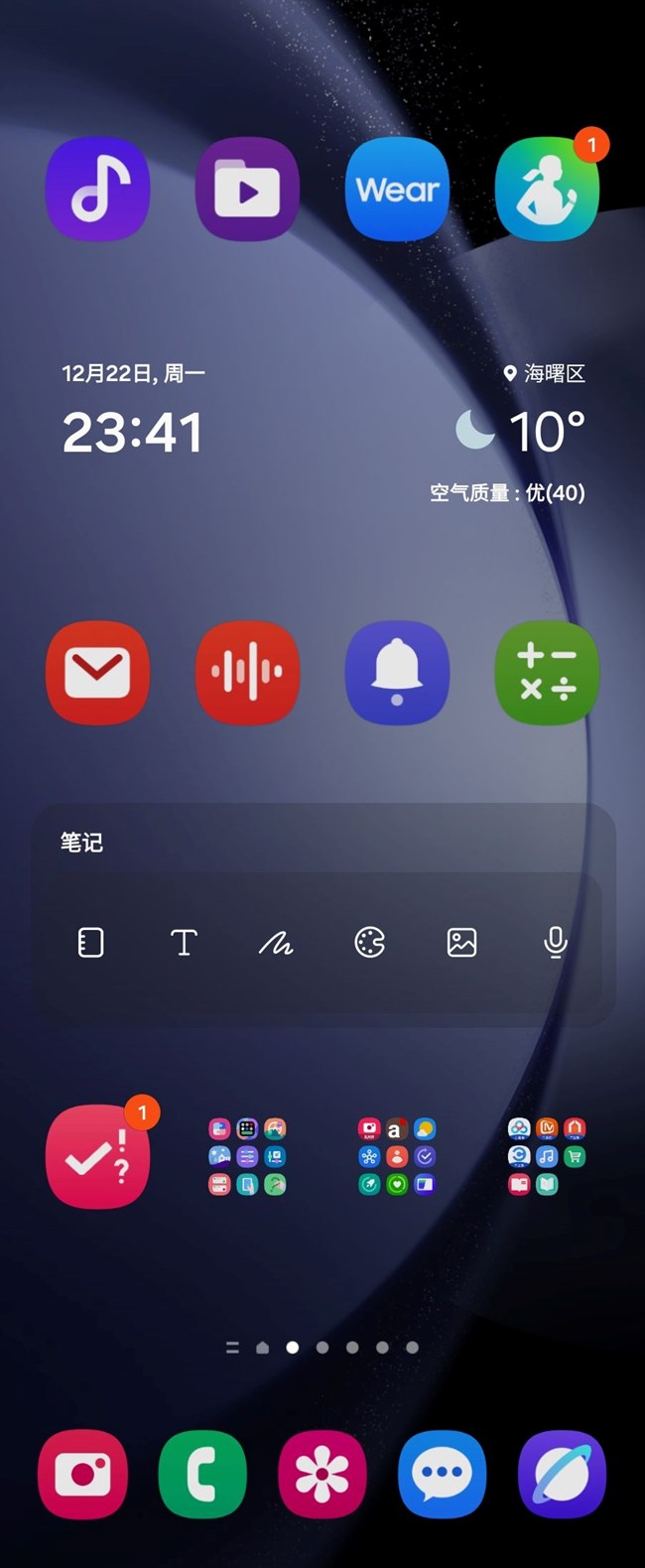Image resolution: width=645 pixels, height=1568 pixels.
Task: Open the Galaxy Wearable app
Action: point(397,190)
